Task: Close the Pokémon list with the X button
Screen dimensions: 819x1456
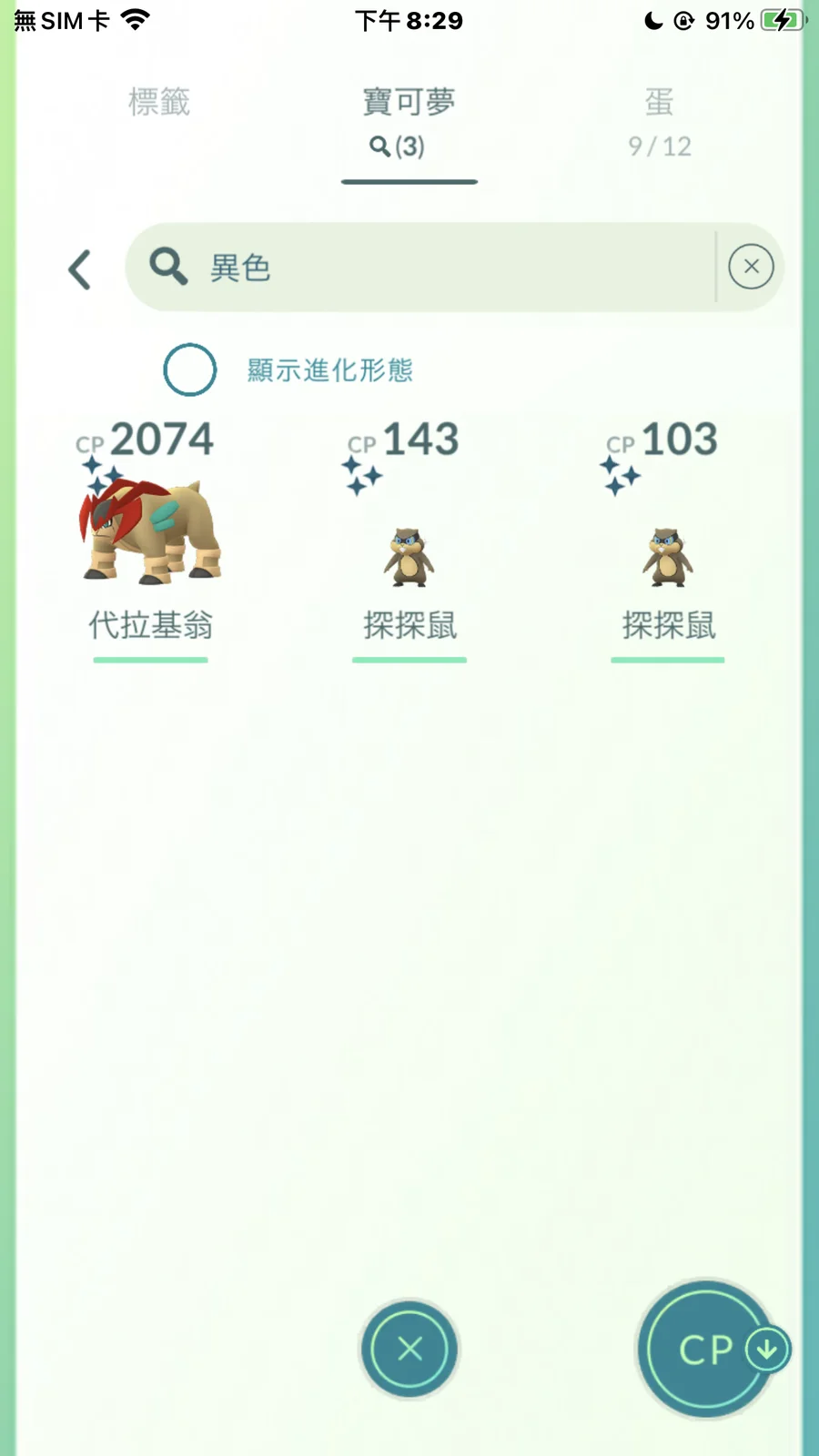Action: pos(409,1349)
